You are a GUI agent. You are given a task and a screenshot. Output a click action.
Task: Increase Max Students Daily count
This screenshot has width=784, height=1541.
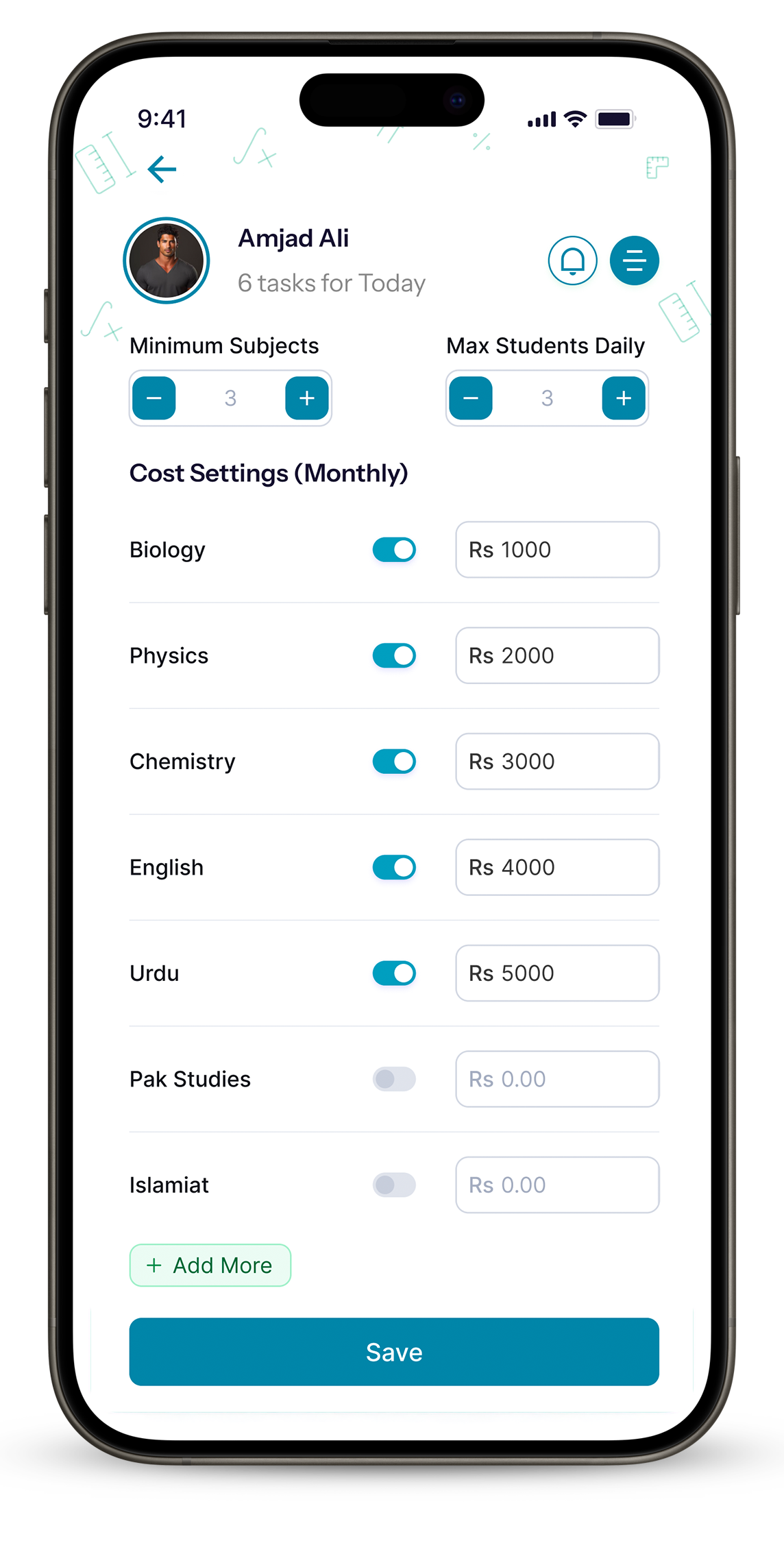(x=624, y=398)
